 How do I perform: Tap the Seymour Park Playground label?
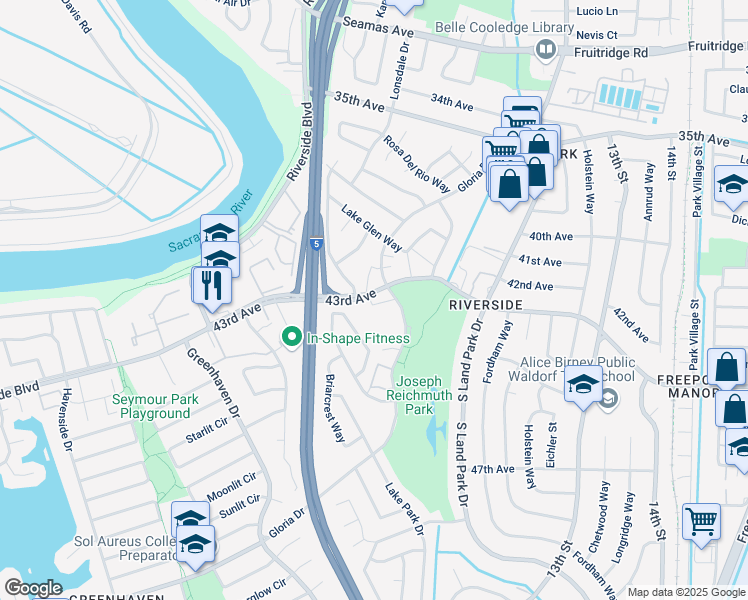[x=155, y=406]
